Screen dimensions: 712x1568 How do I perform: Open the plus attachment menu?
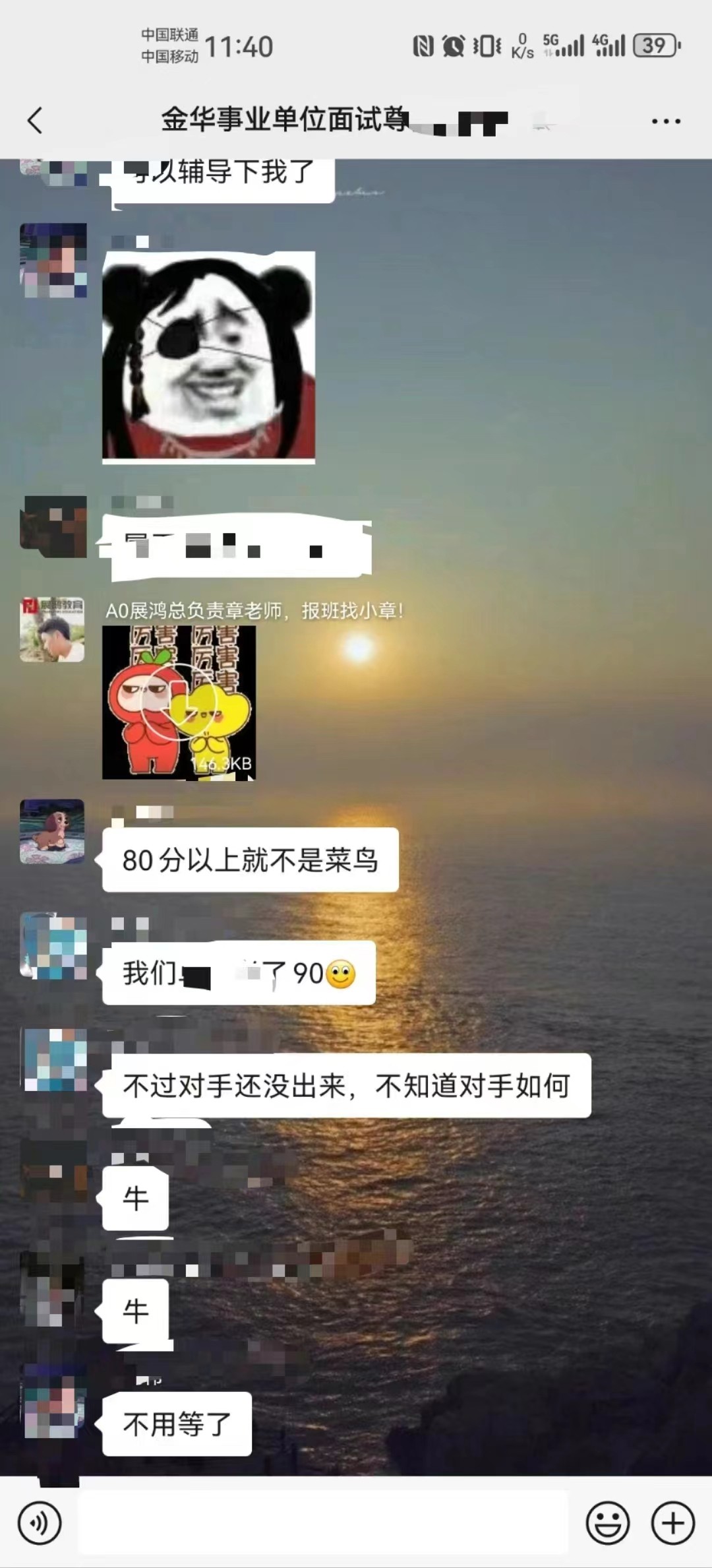click(672, 1523)
